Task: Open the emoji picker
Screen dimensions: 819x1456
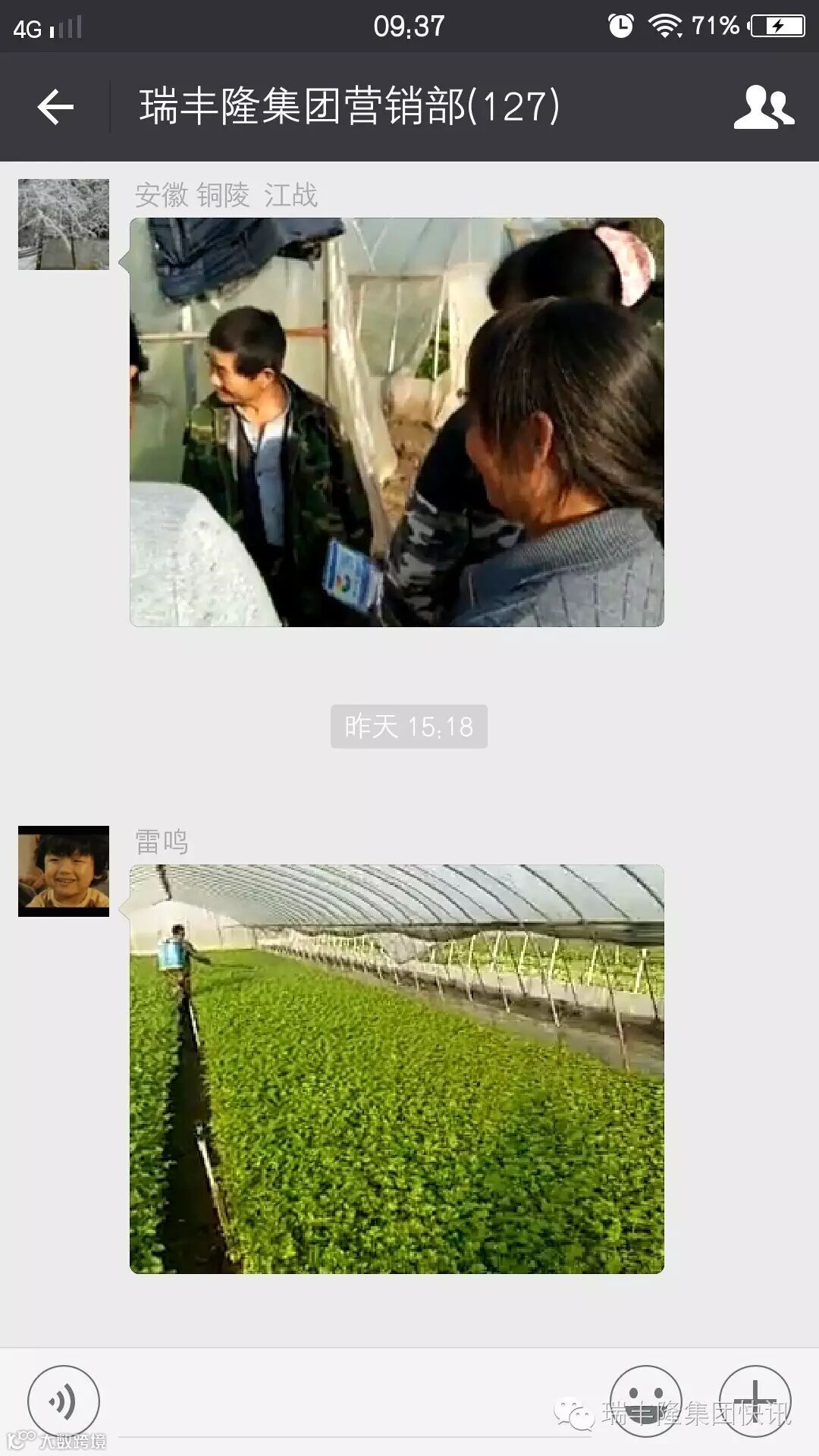Action: (645, 1401)
